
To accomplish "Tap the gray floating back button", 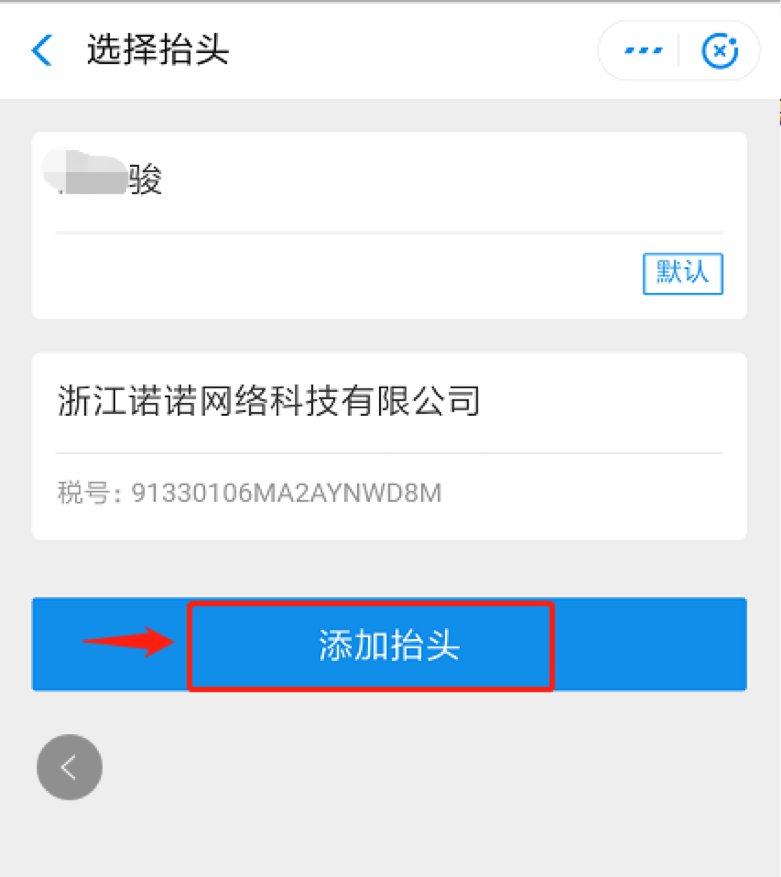I will pos(69,768).
